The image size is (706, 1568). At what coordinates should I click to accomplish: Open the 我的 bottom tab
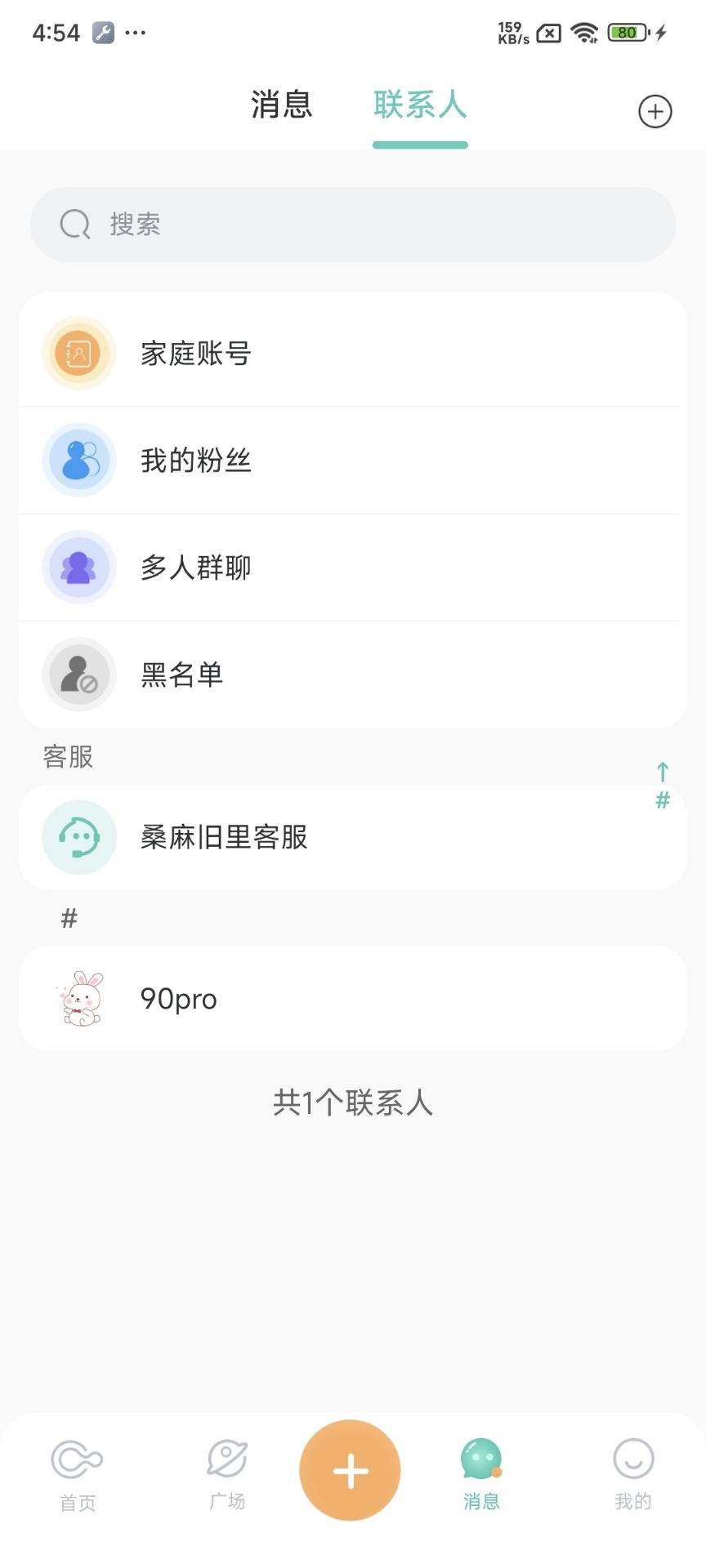click(633, 1473)
